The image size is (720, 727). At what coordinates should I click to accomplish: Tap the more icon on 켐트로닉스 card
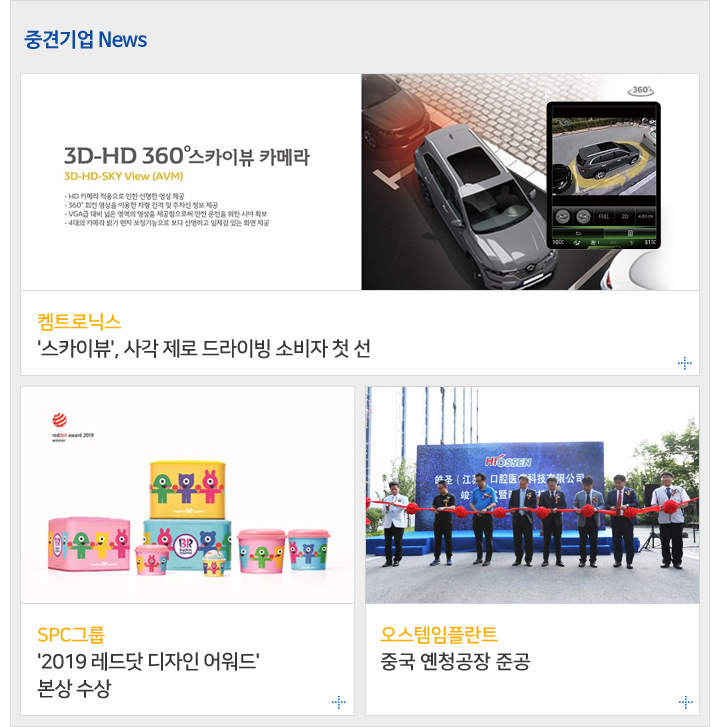684,362
